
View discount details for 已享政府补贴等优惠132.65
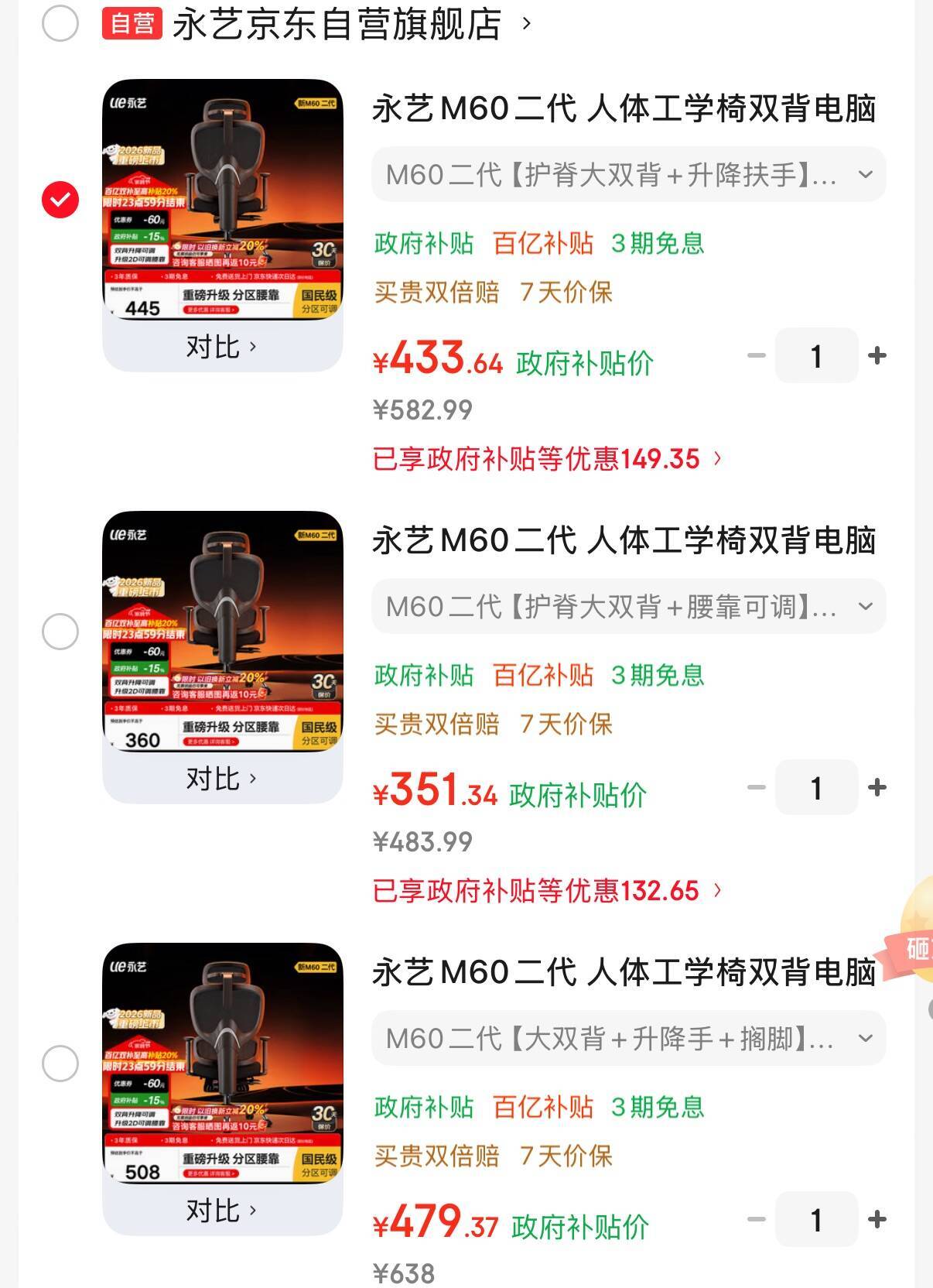[546, 891]
